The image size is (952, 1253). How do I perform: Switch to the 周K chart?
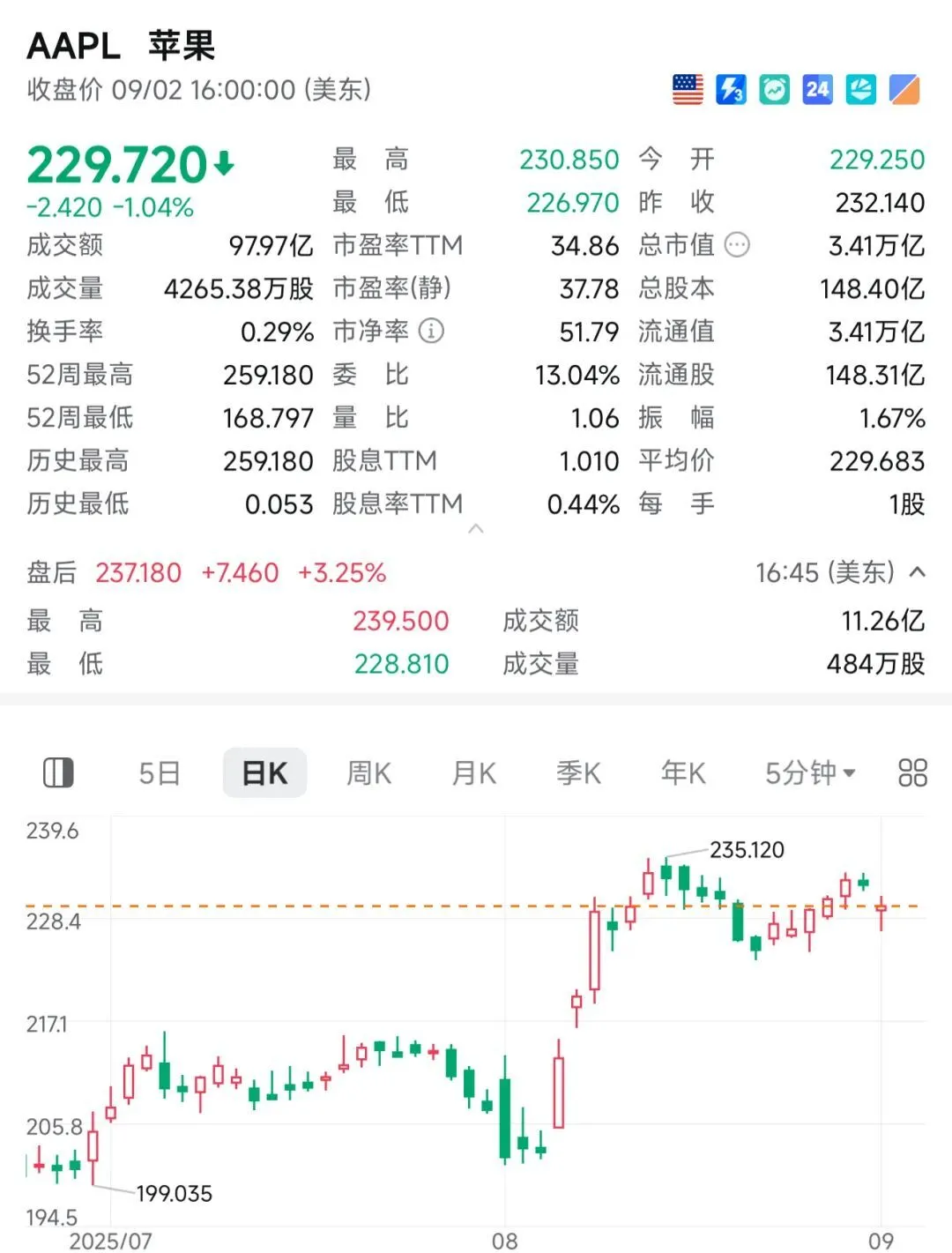(368, 773)
